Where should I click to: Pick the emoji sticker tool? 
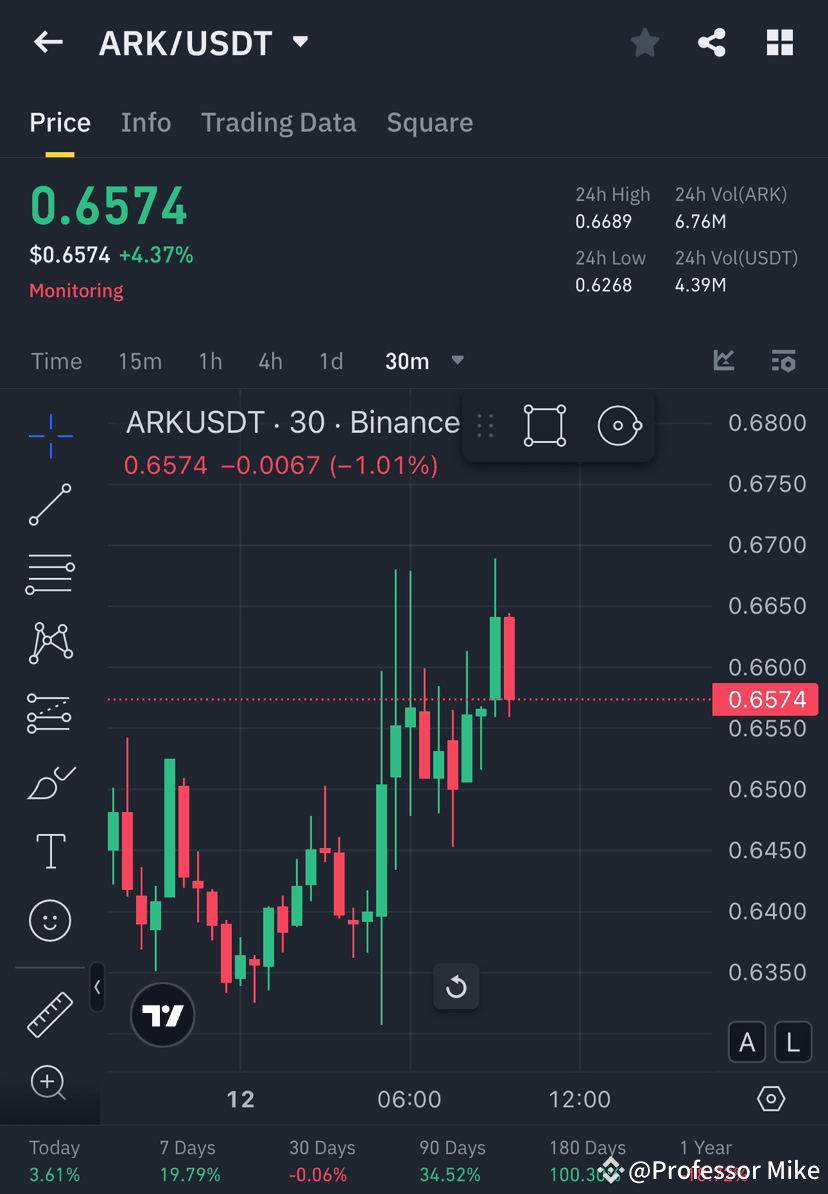[x=50, y=920]
